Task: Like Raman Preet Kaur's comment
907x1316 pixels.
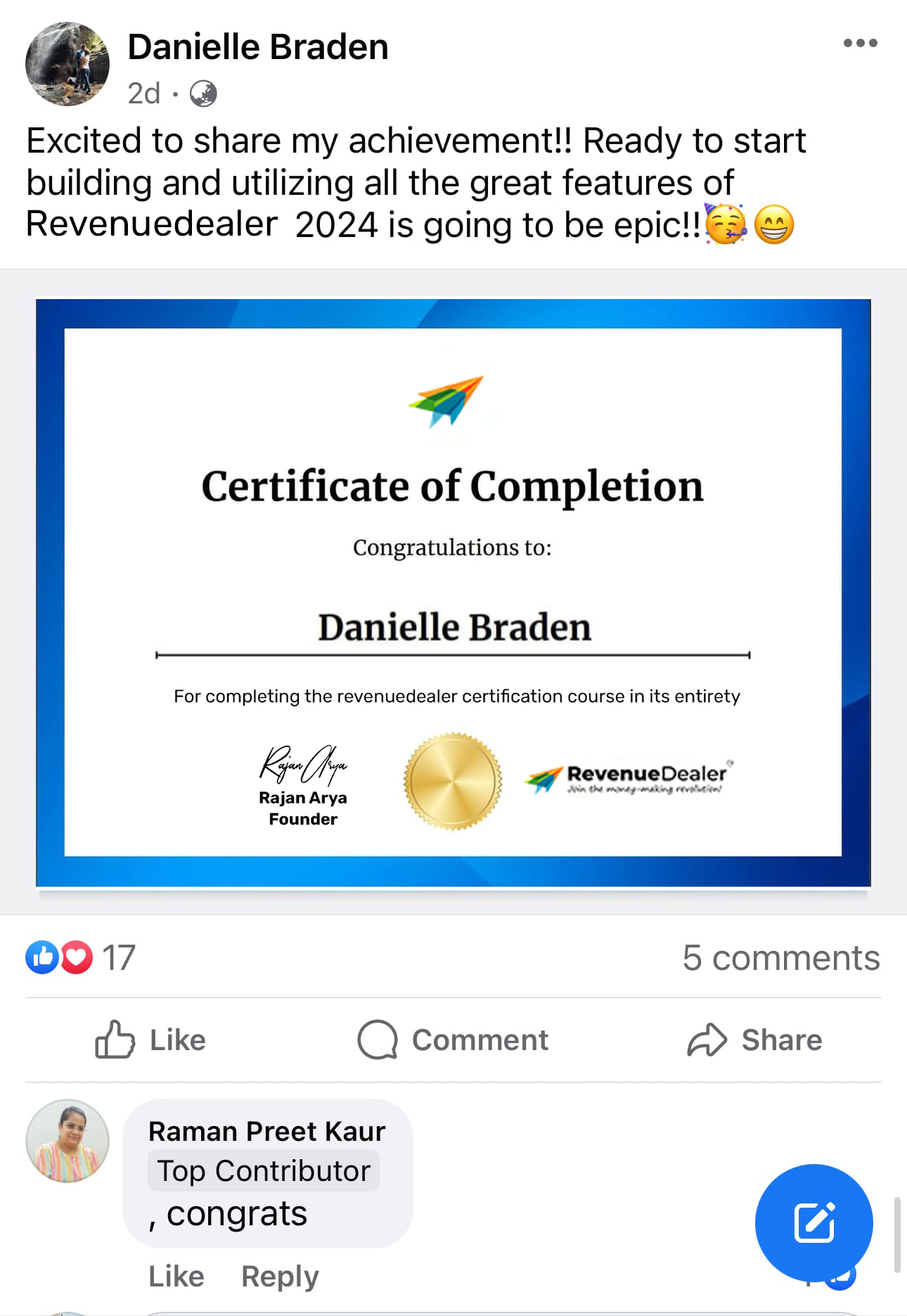Action: tap(176, 1276)
